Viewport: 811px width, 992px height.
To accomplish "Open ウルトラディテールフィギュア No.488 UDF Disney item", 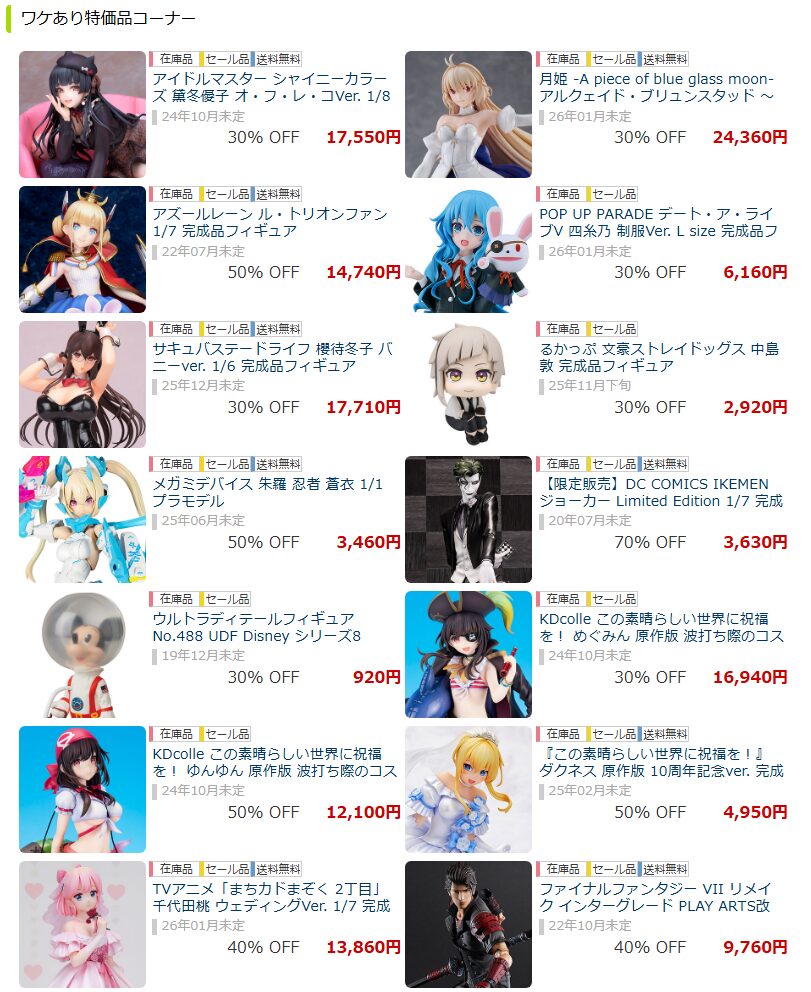I will click(x=257, y=627).
